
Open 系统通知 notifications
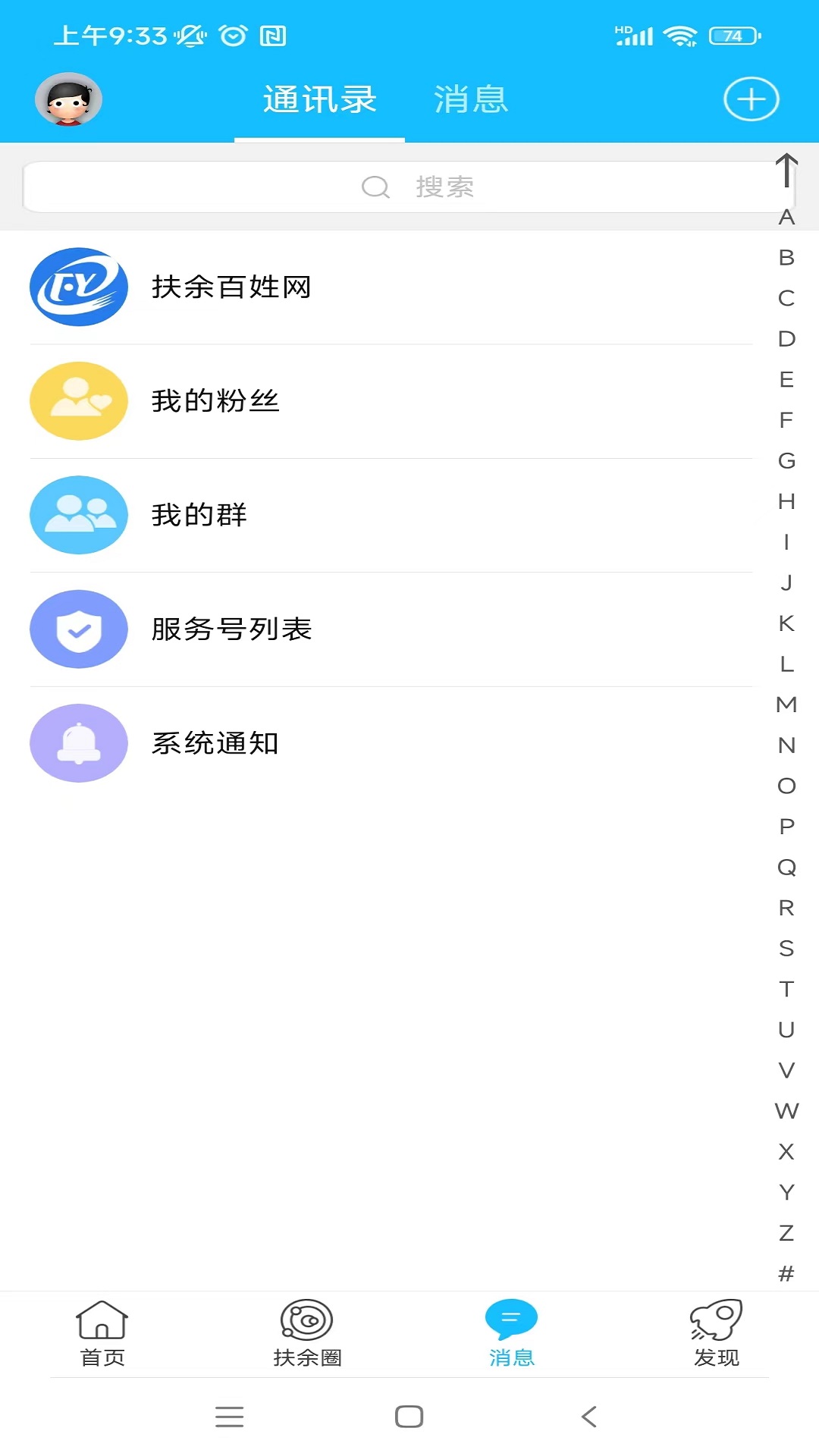click(x=216, y=743)
